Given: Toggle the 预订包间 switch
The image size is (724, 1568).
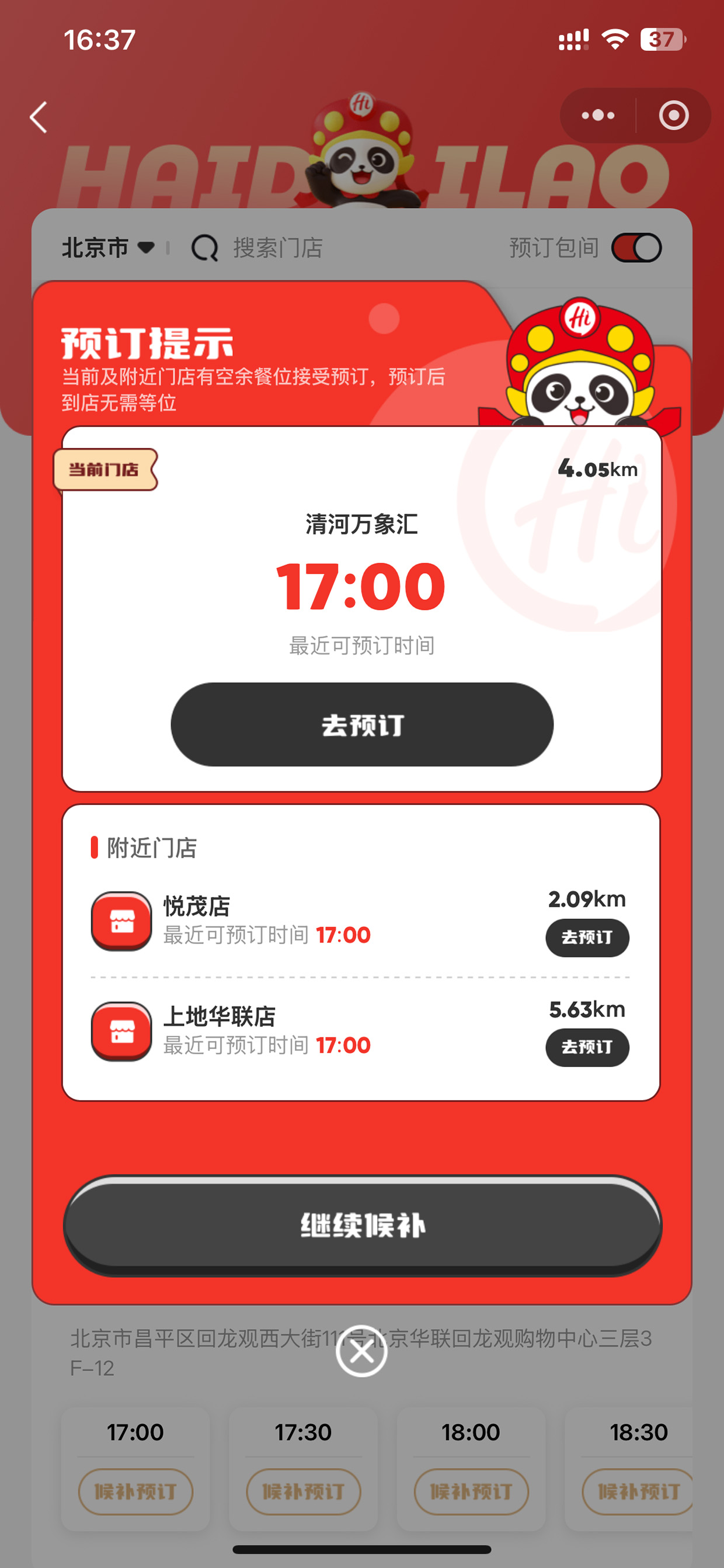Looking at the screenshot, I should click(x=636, y=248).
